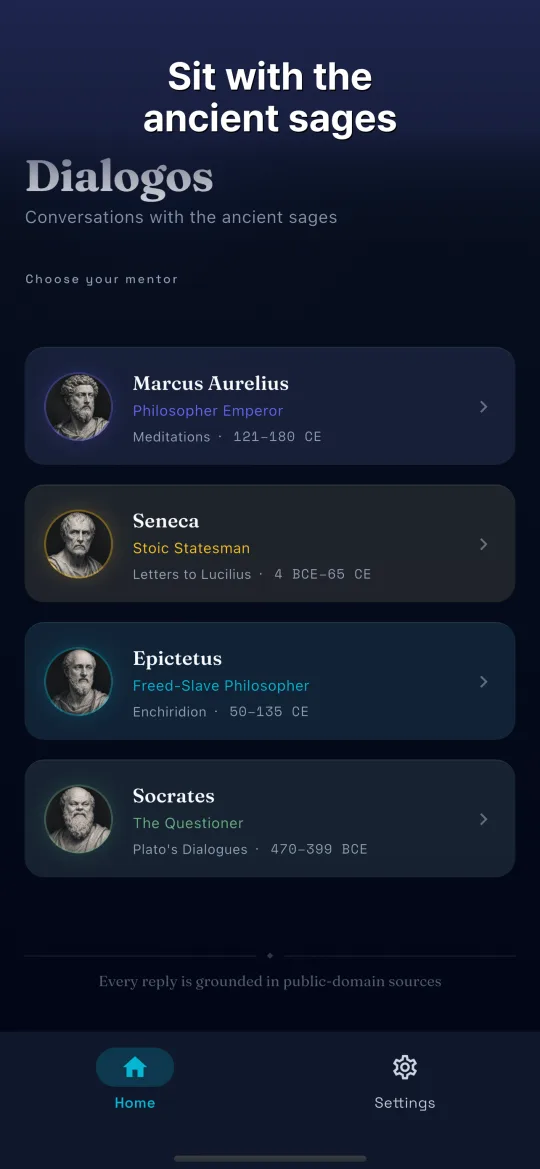Start a conversation with Socrates
Screen dimensions: 540x1169
point(270,819)
